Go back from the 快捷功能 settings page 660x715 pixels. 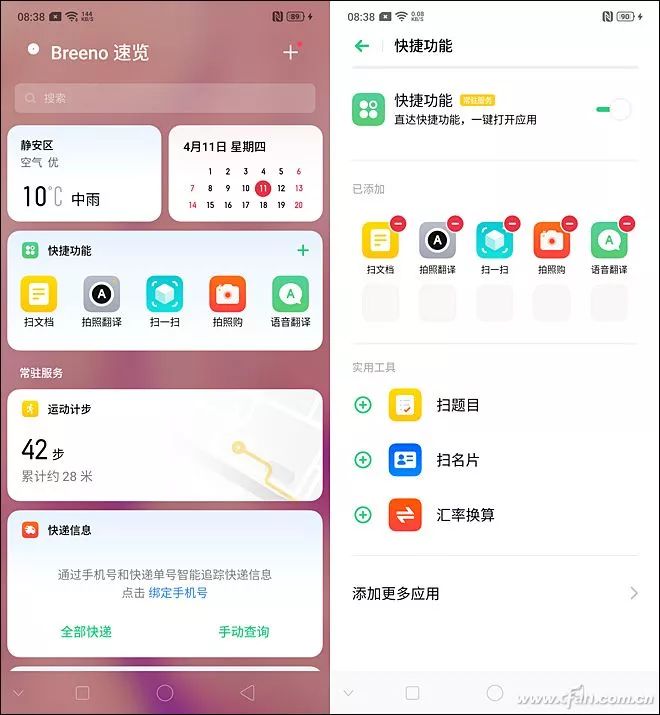point(362,46)
